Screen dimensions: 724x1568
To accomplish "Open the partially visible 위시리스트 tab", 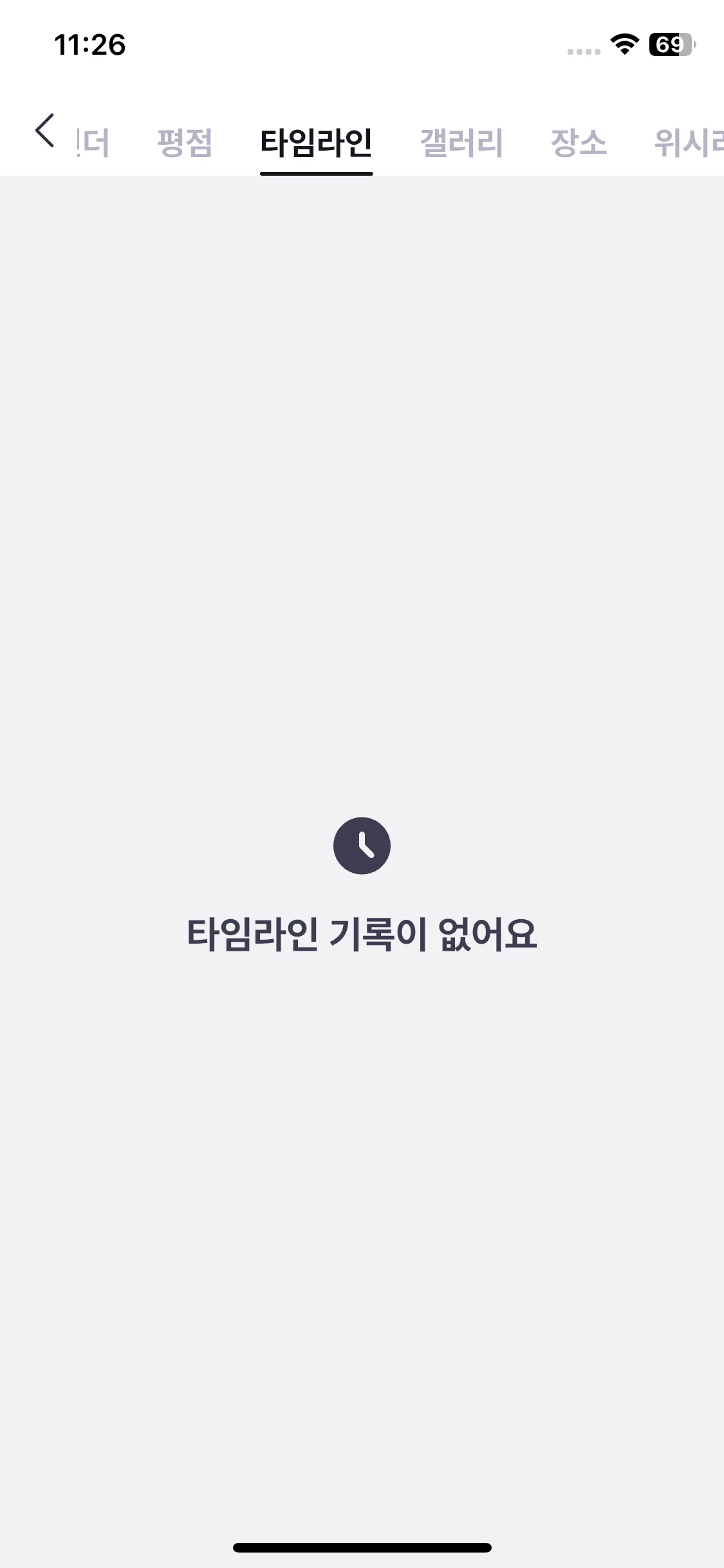I will point(689,142).
